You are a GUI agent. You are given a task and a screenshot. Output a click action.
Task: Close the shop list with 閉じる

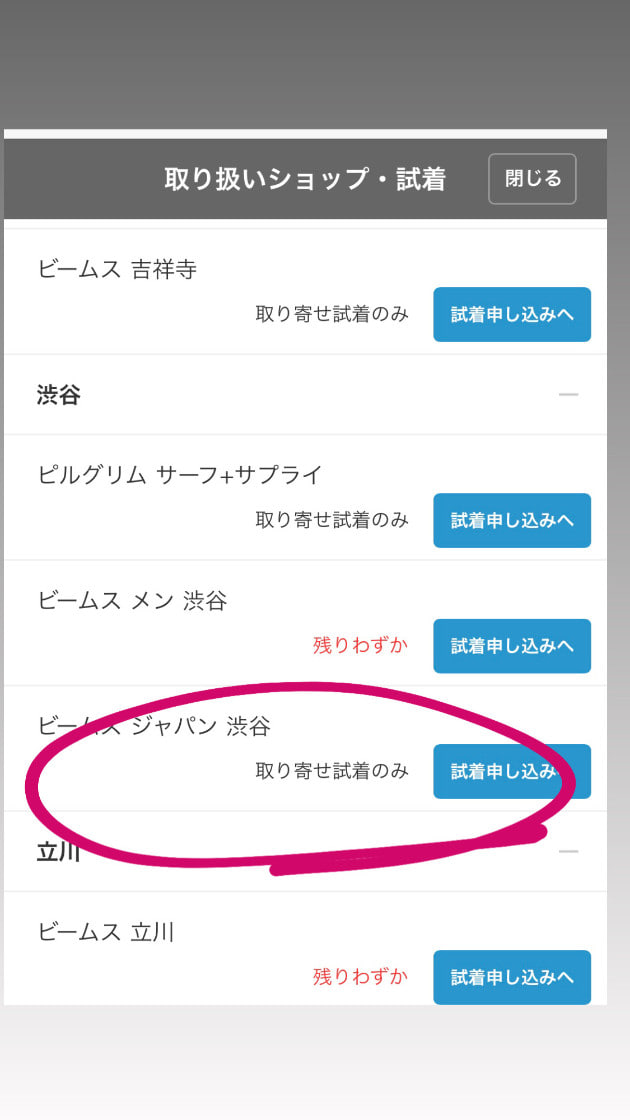pyautogui.click(x=532, y=179)
